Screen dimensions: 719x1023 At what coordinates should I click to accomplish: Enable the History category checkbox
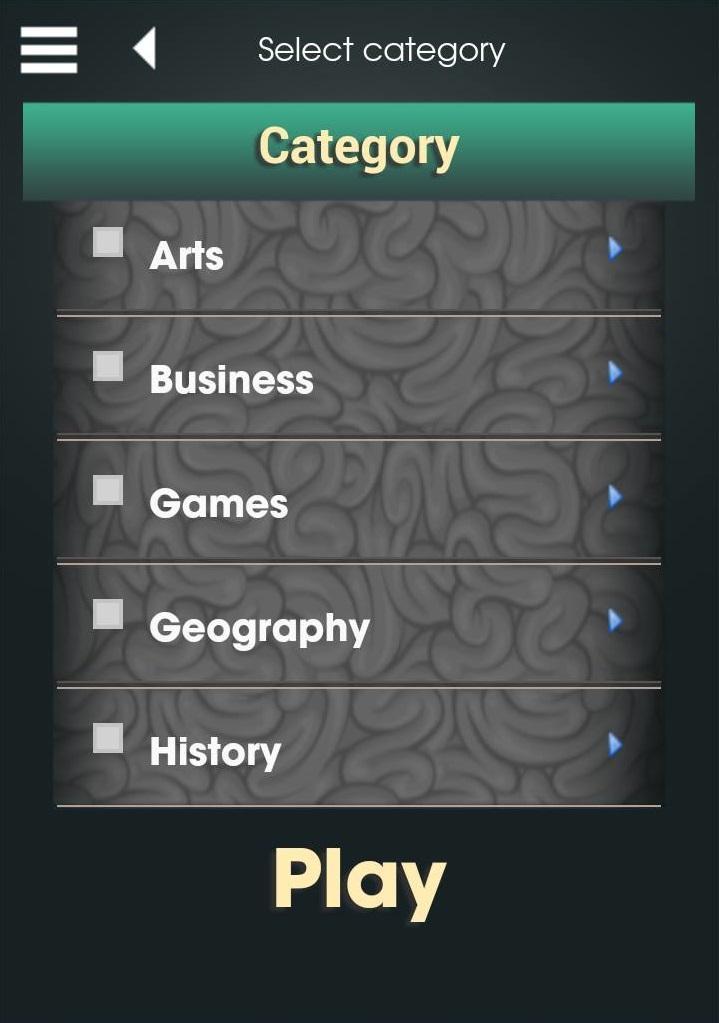pos(108,739)
